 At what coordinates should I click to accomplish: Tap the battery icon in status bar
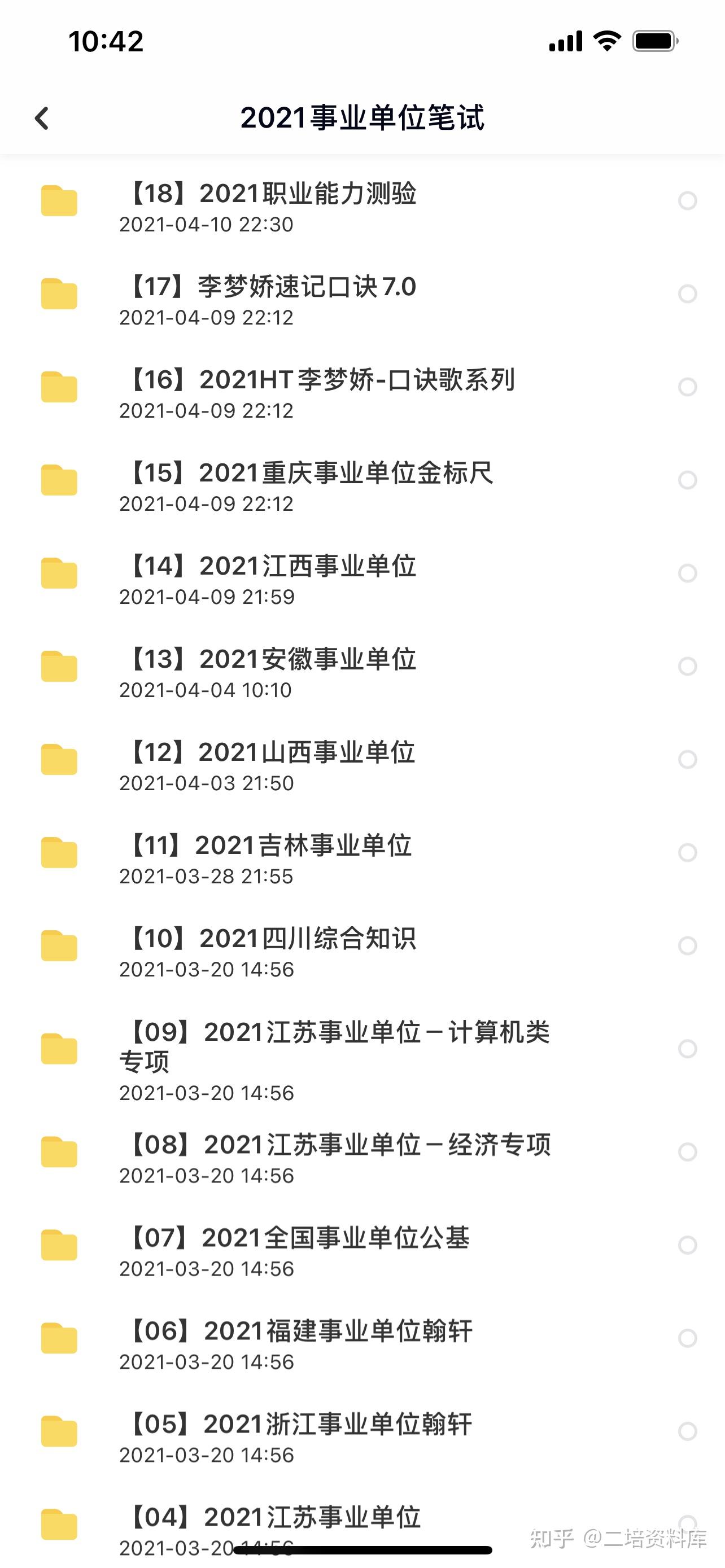coord(654,40)
